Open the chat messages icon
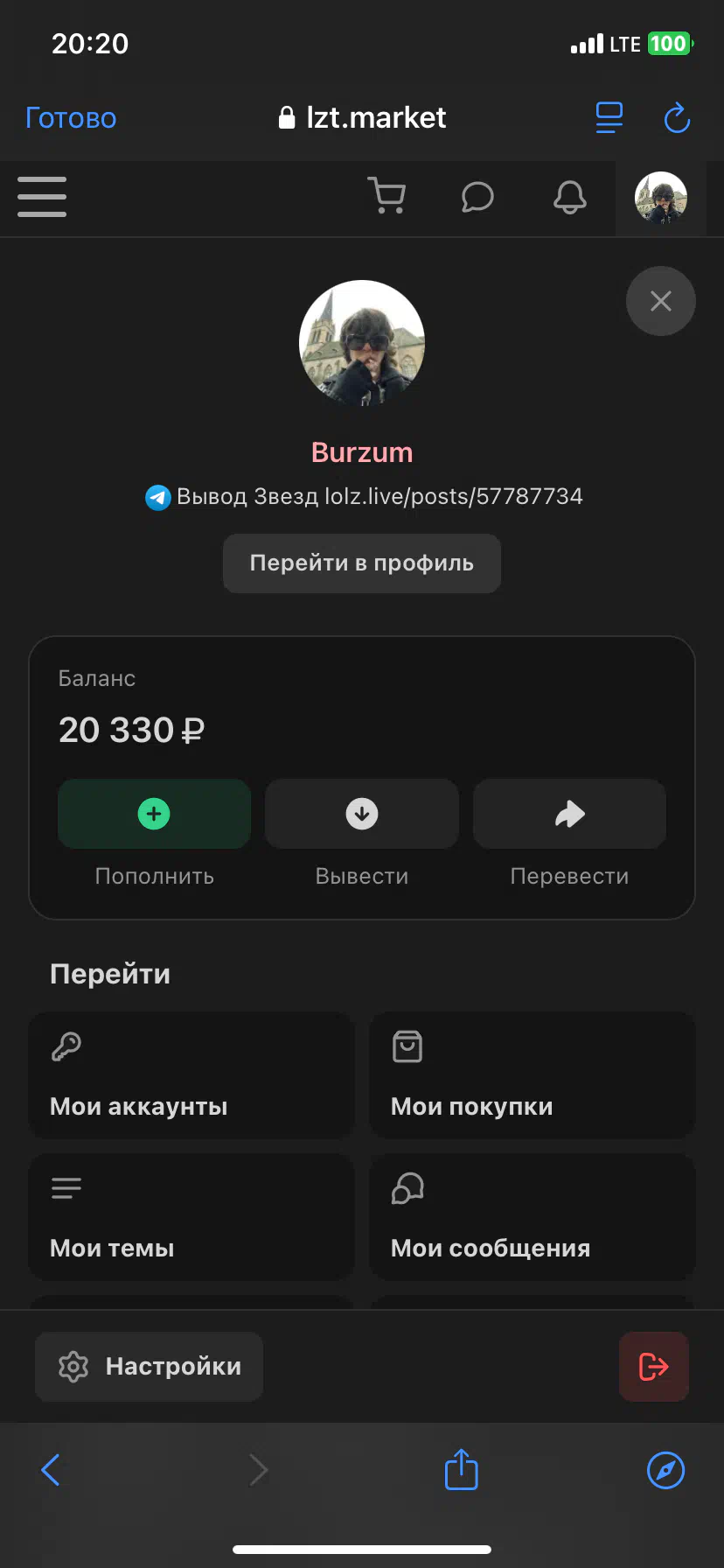 pyautogui.click(x=477, y=197)
